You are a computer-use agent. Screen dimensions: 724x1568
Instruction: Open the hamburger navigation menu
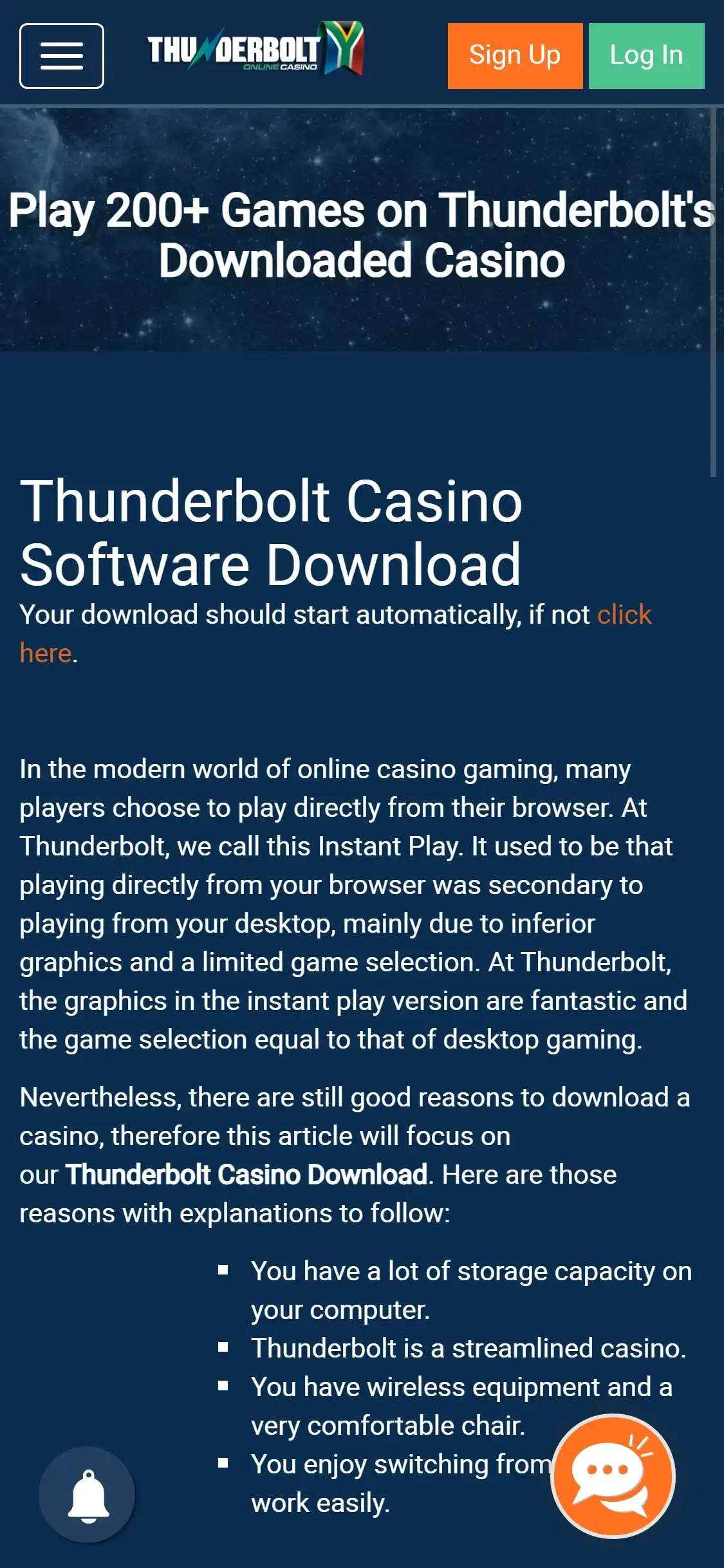[62, 56]
